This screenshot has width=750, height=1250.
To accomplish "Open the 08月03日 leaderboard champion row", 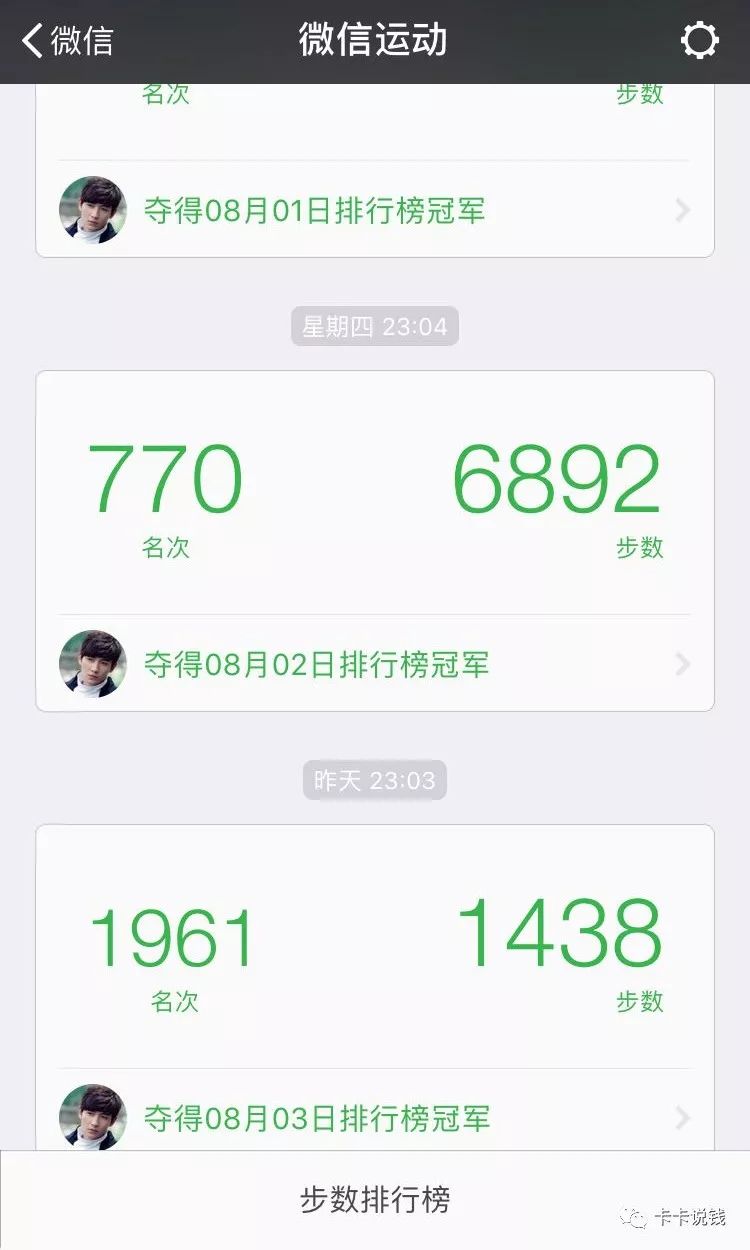I will coord(374,1118).
